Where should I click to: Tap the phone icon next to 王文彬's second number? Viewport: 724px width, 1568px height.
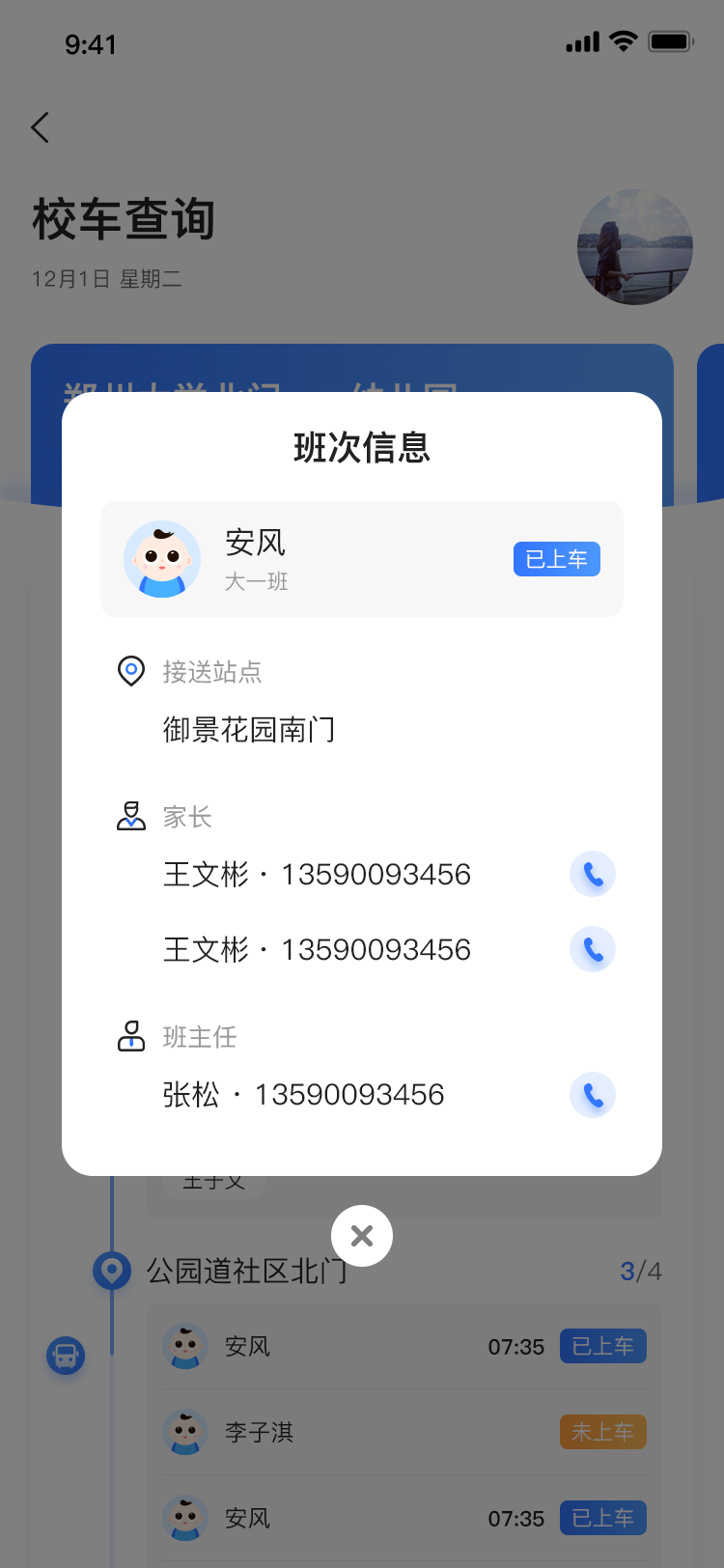(593, 949)
